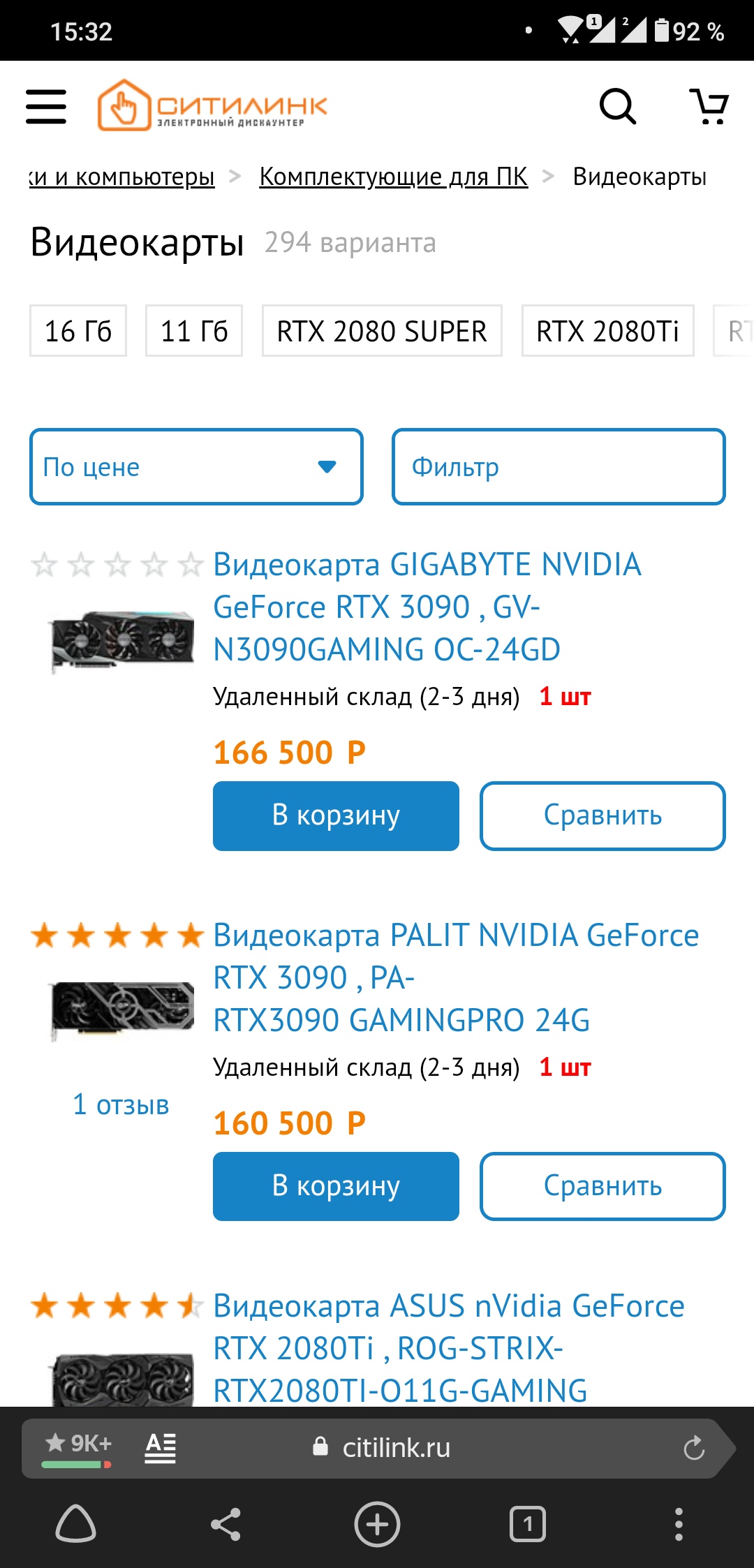Reload the citilink.ru page
Viewport: 754px width, 1568px height.
click(694, 1448)
